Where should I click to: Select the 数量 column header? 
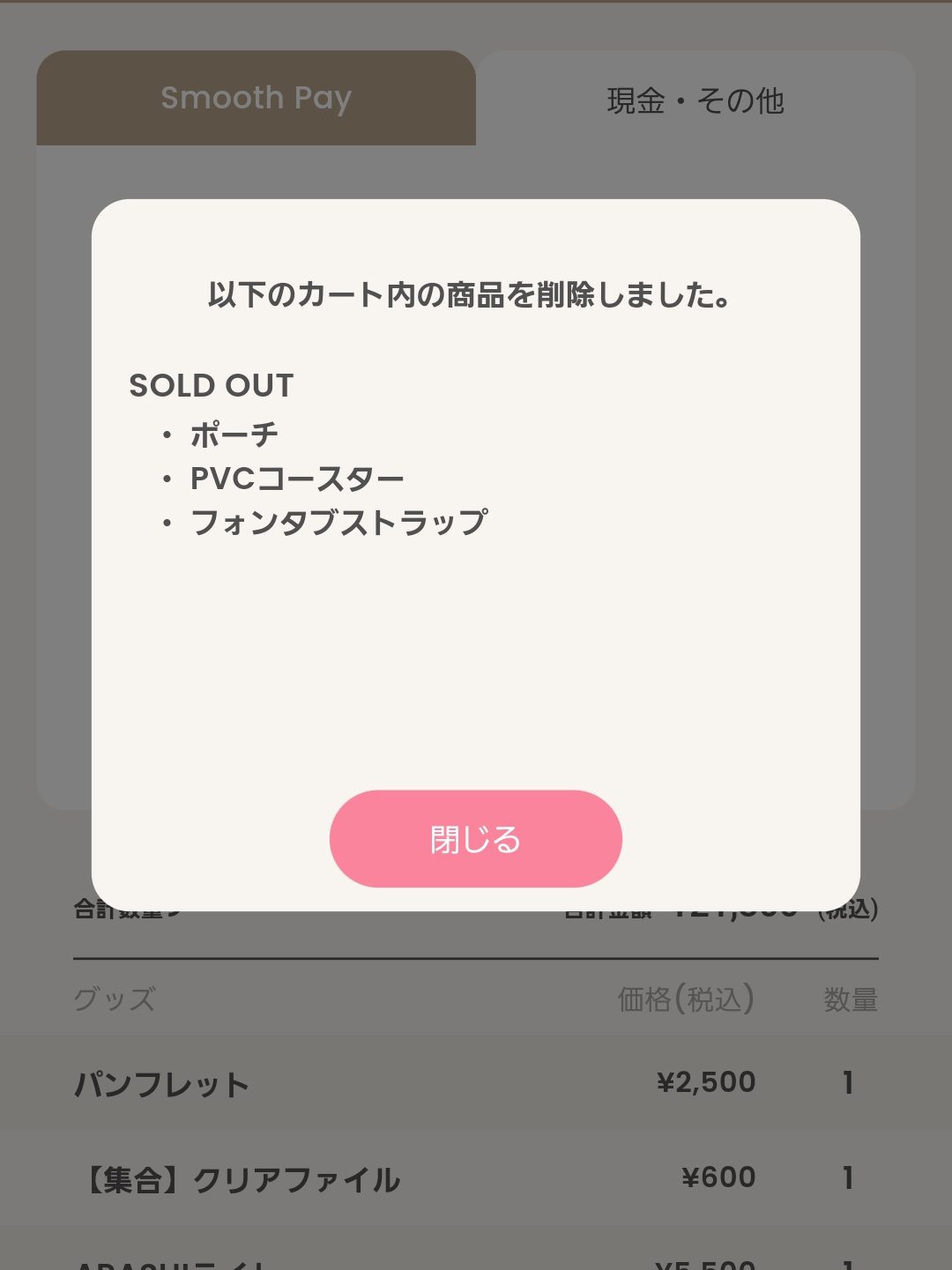pos(850,999)
